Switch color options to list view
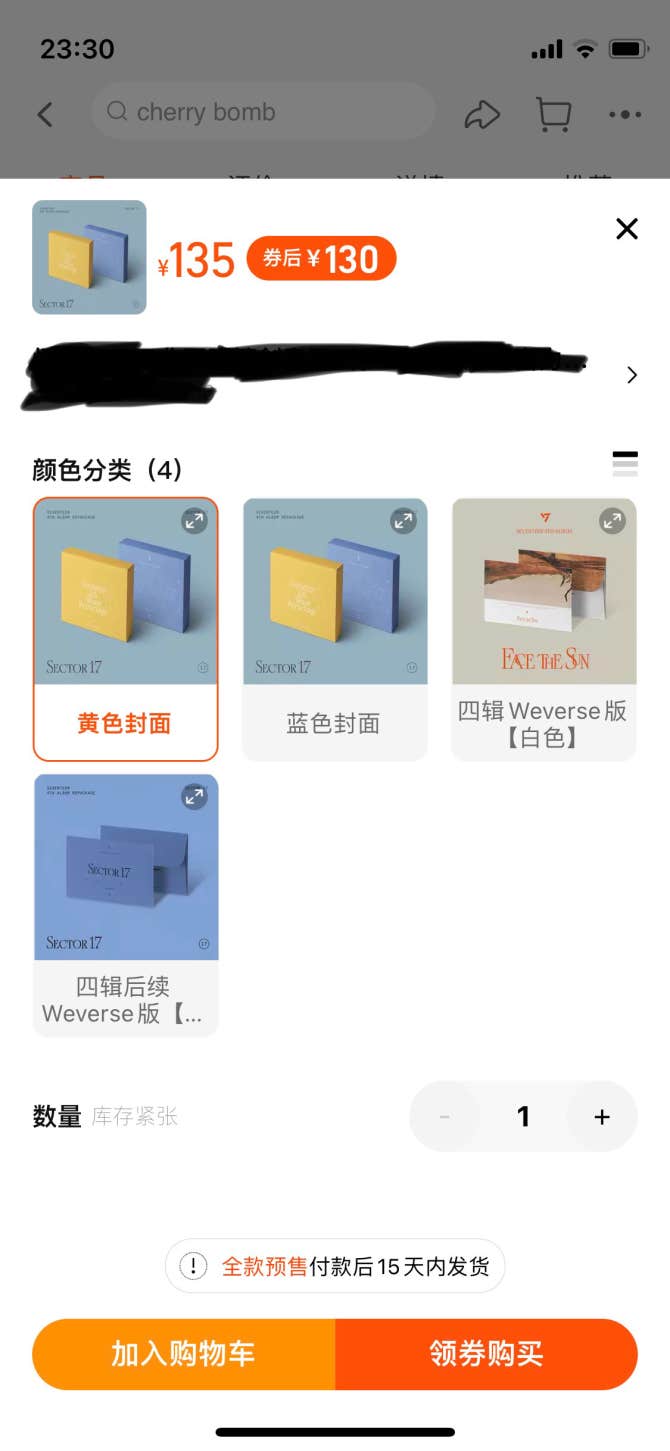 click(625, 464)
